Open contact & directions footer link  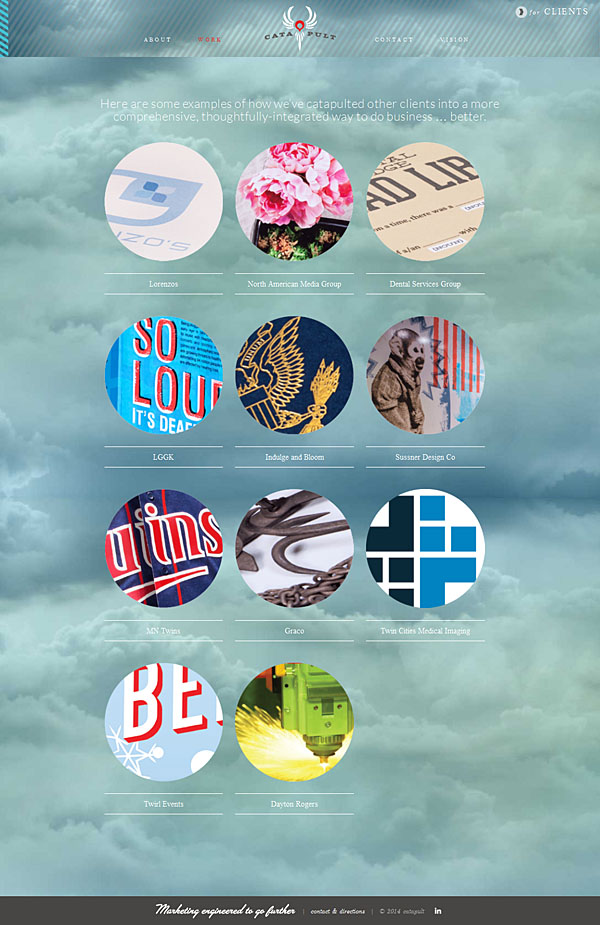click(337, 911)
